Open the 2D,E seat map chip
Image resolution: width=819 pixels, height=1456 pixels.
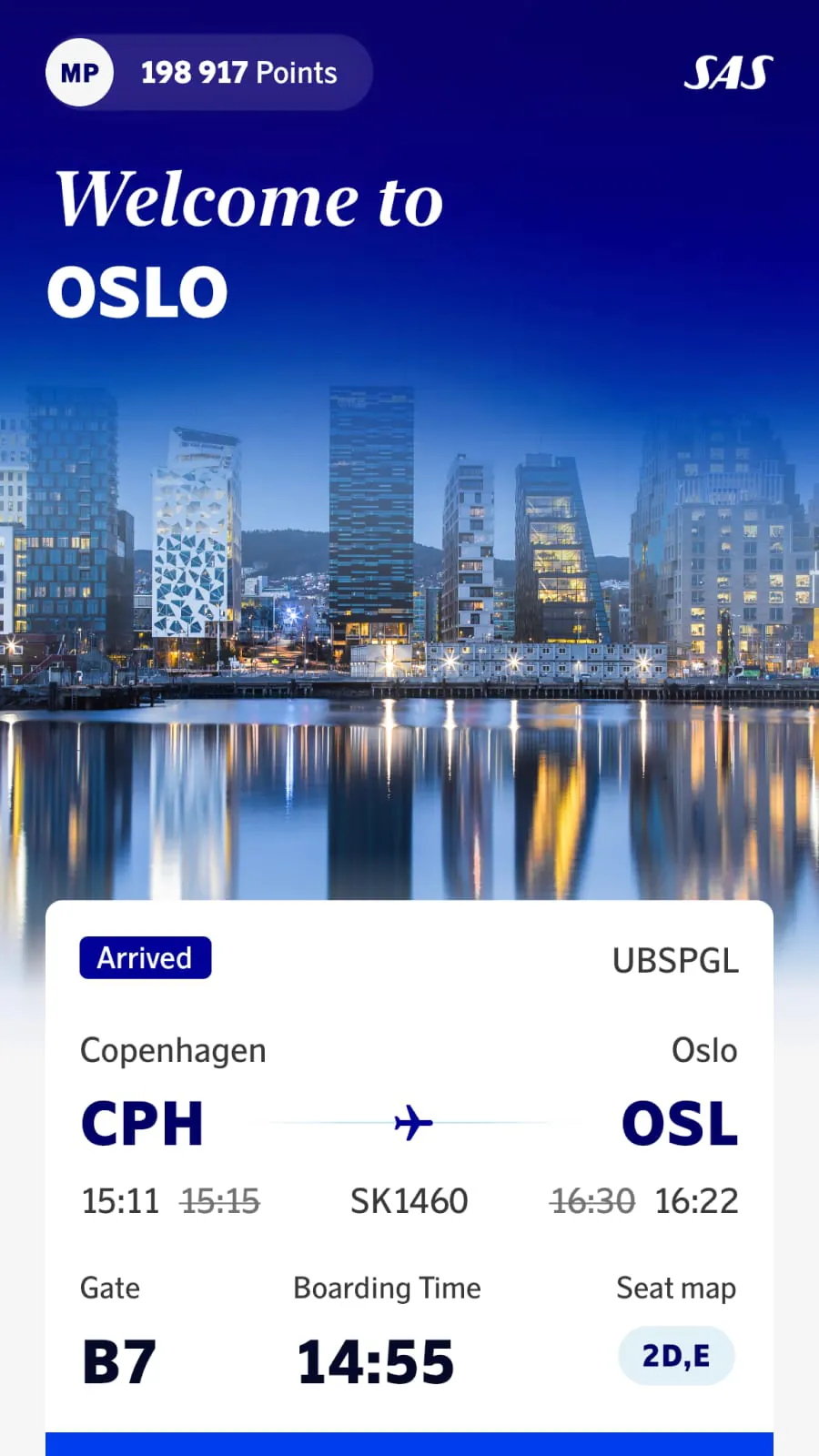675,1355
